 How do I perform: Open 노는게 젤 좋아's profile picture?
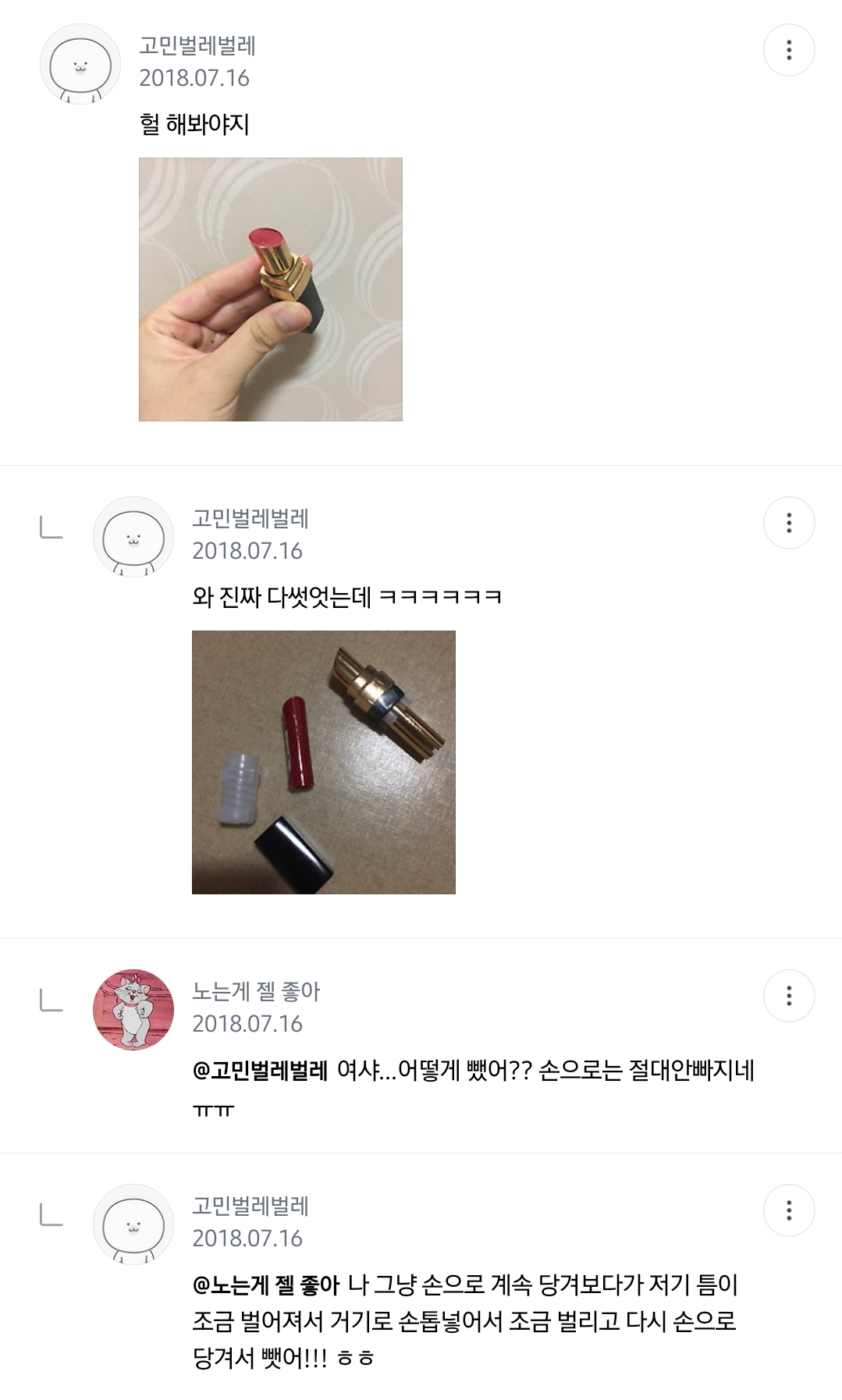click(133, 1010)
